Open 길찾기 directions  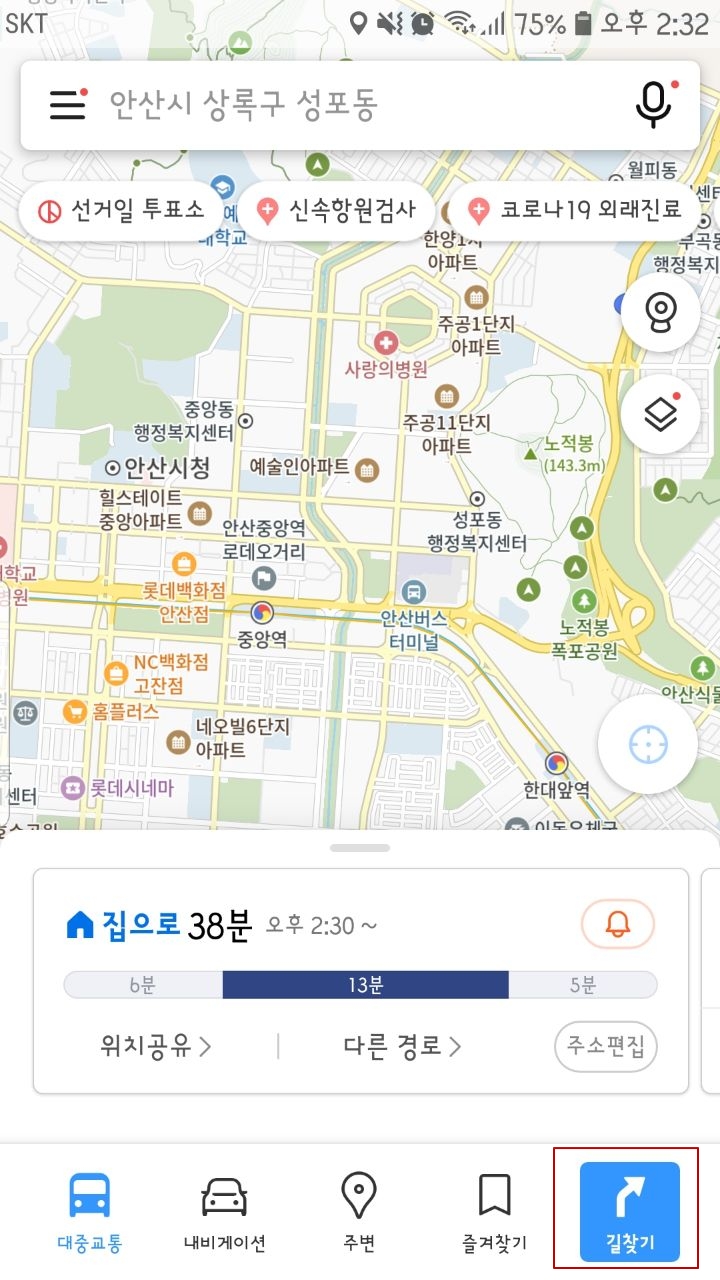point(630,1212)
